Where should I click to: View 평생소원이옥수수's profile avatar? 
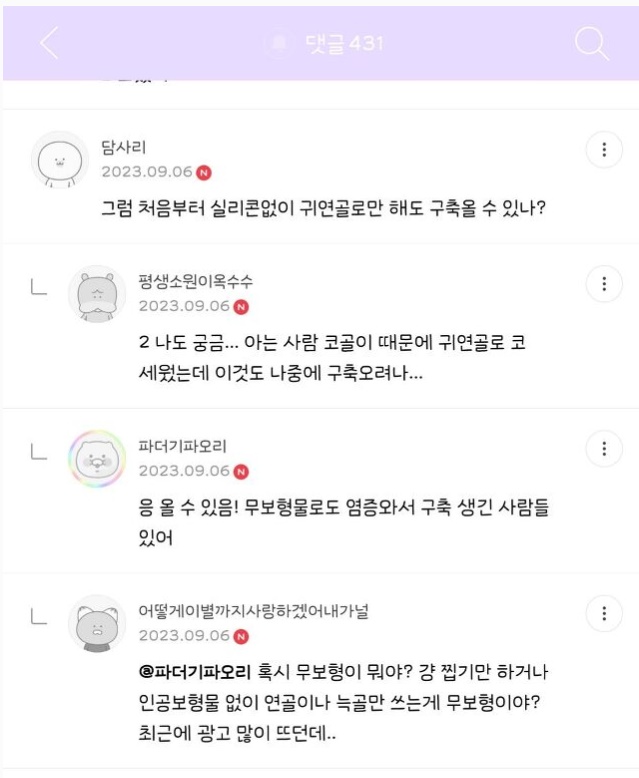point(97,294)
